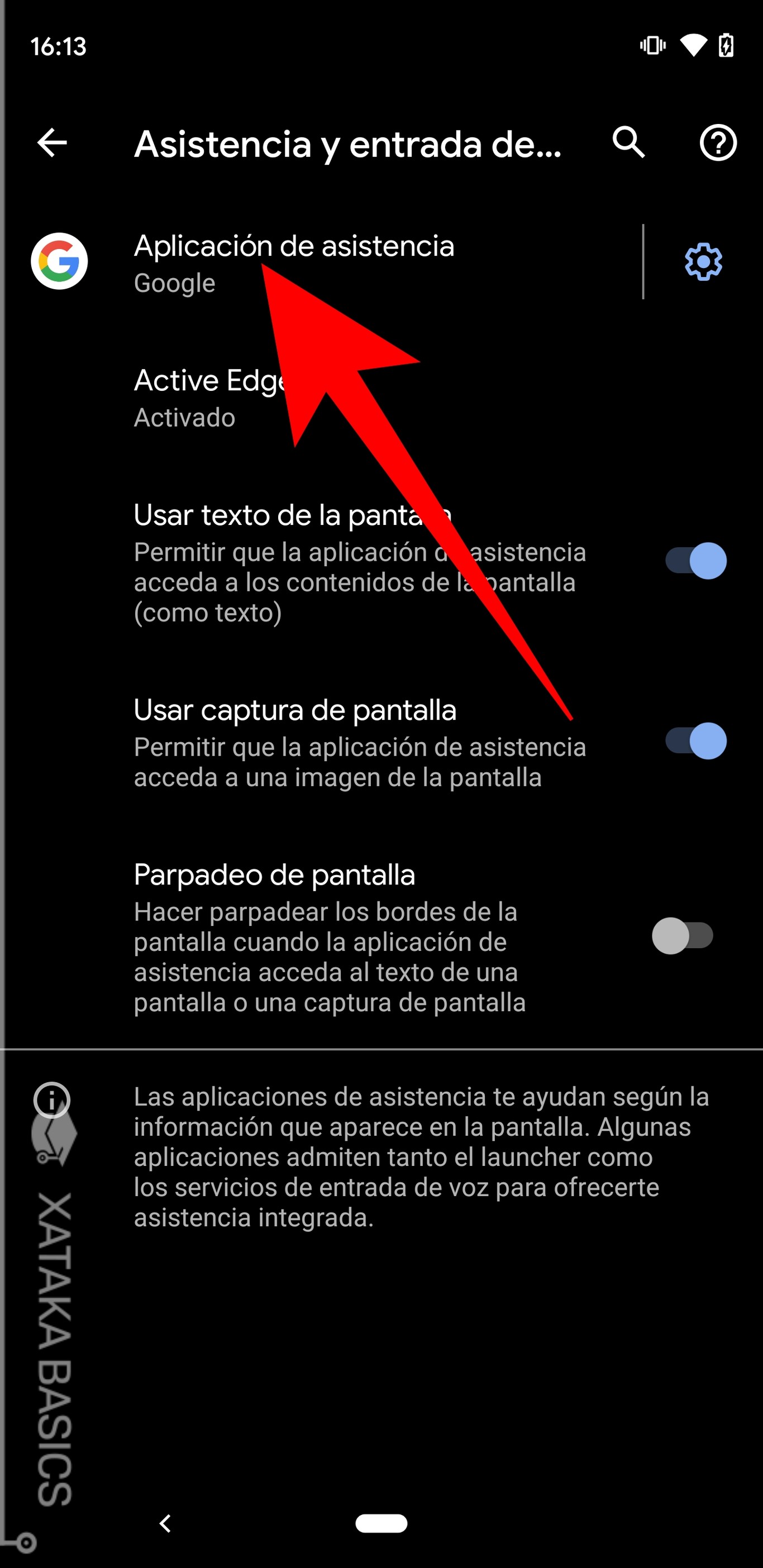Viewport: 763px width, 1568px height.
Task: Tap 'Google' under Aplicación de asistencia
Action: (174, 283)
